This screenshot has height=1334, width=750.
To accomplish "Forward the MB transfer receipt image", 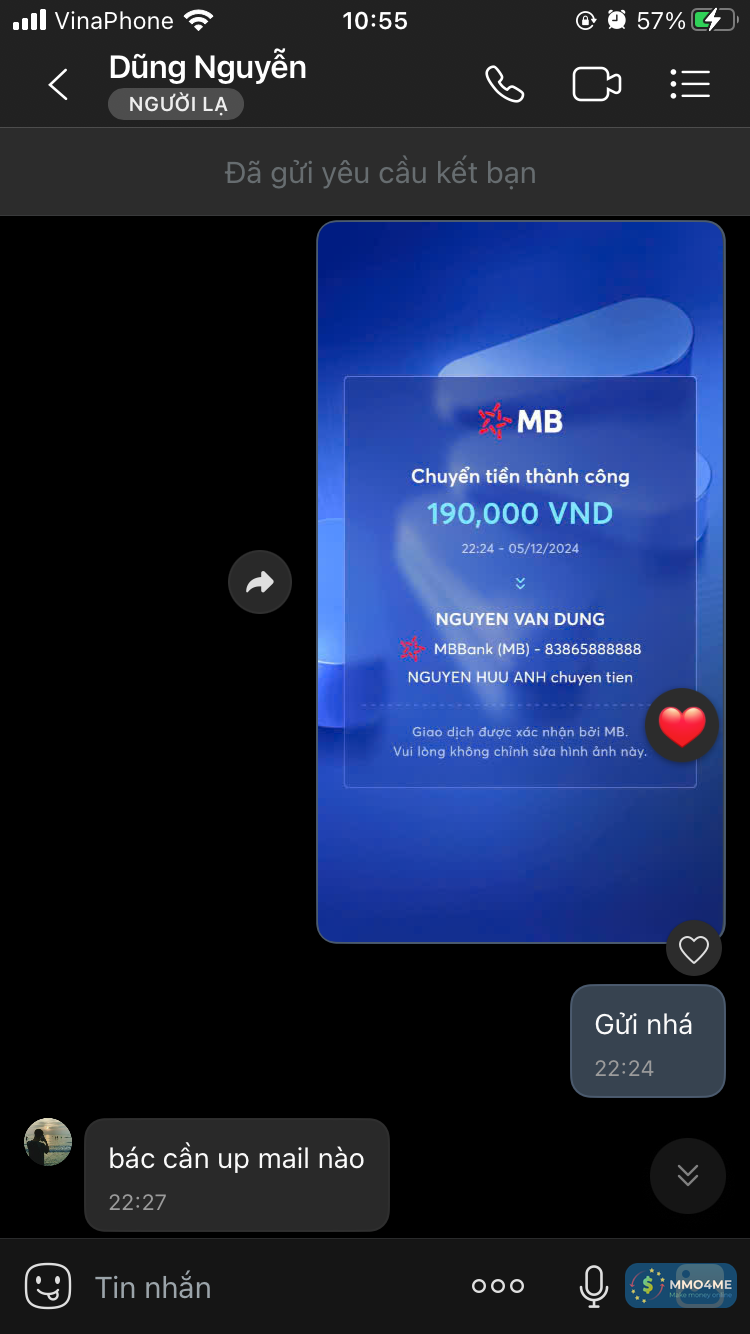I will 260,582.
